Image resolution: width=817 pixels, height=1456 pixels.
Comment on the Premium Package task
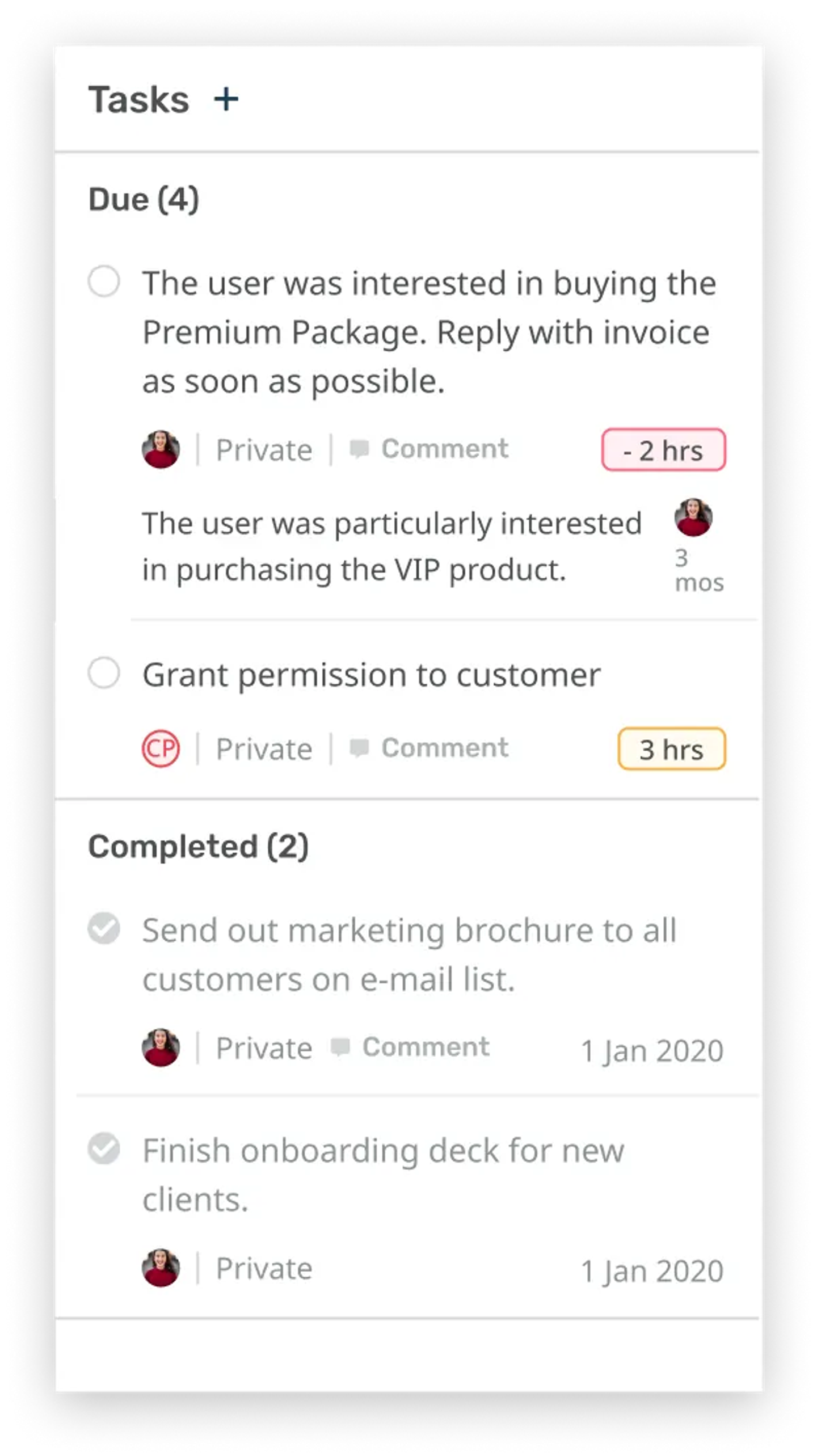coord(429,449)
